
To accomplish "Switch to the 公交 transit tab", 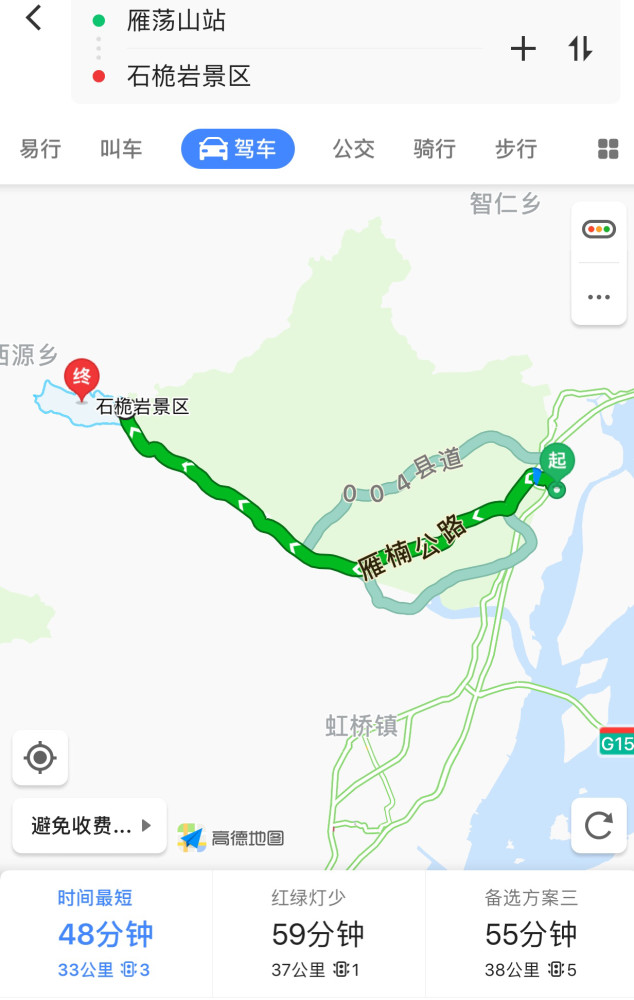I will [353, 149].
